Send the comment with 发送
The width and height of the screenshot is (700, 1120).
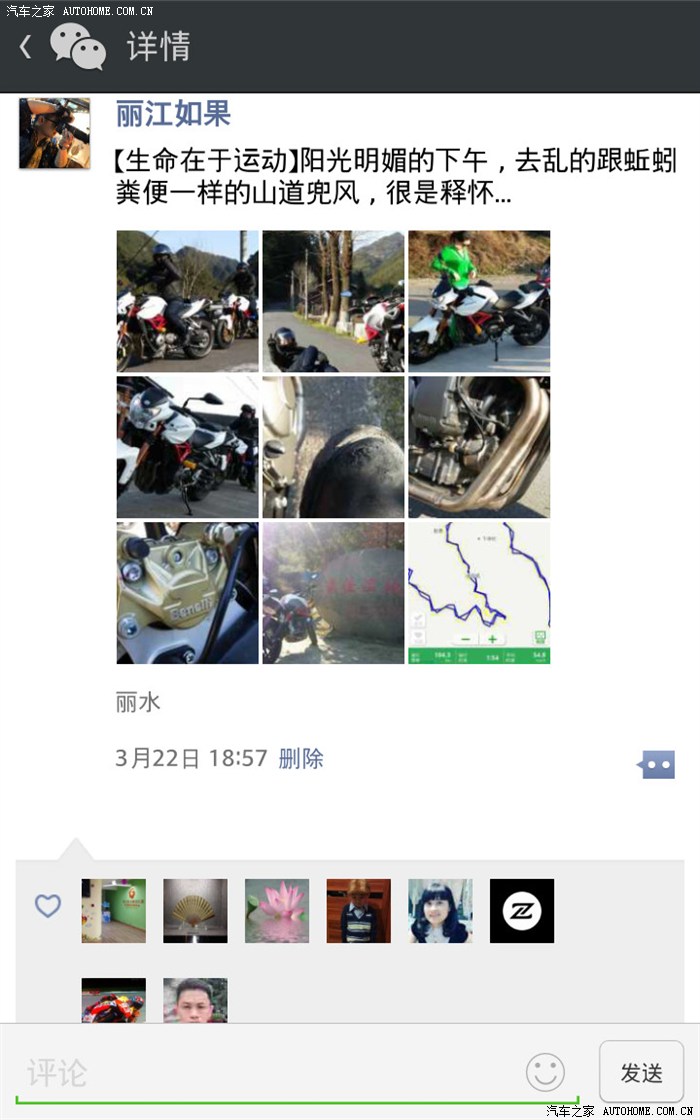tap(641, 1072)
